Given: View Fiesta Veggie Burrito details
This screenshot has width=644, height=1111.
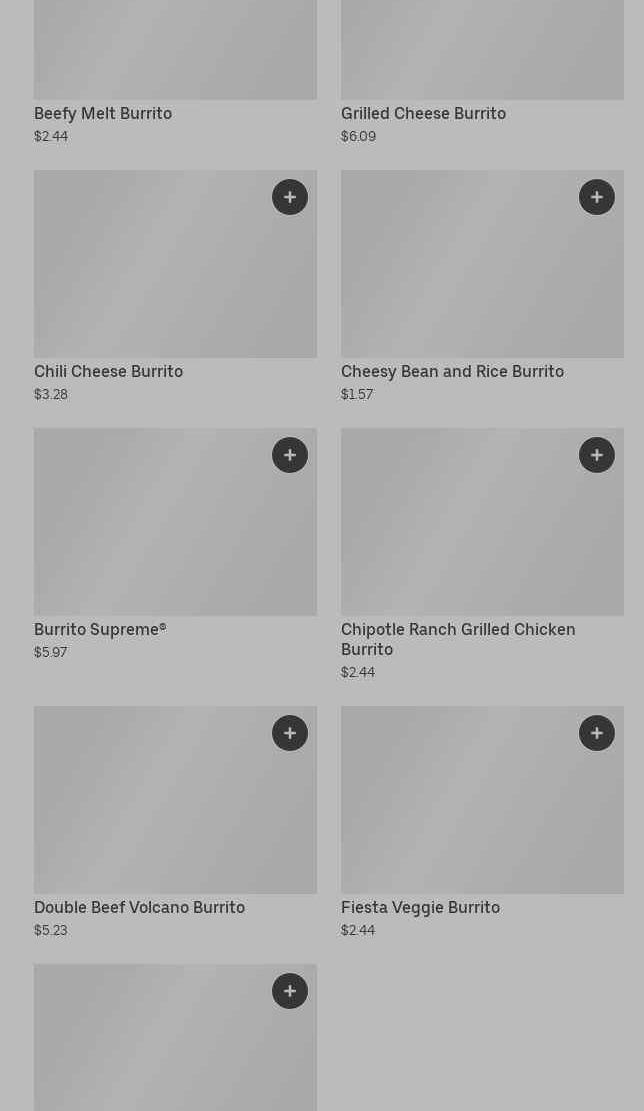Looking at the screenshot, I should 420,908.
